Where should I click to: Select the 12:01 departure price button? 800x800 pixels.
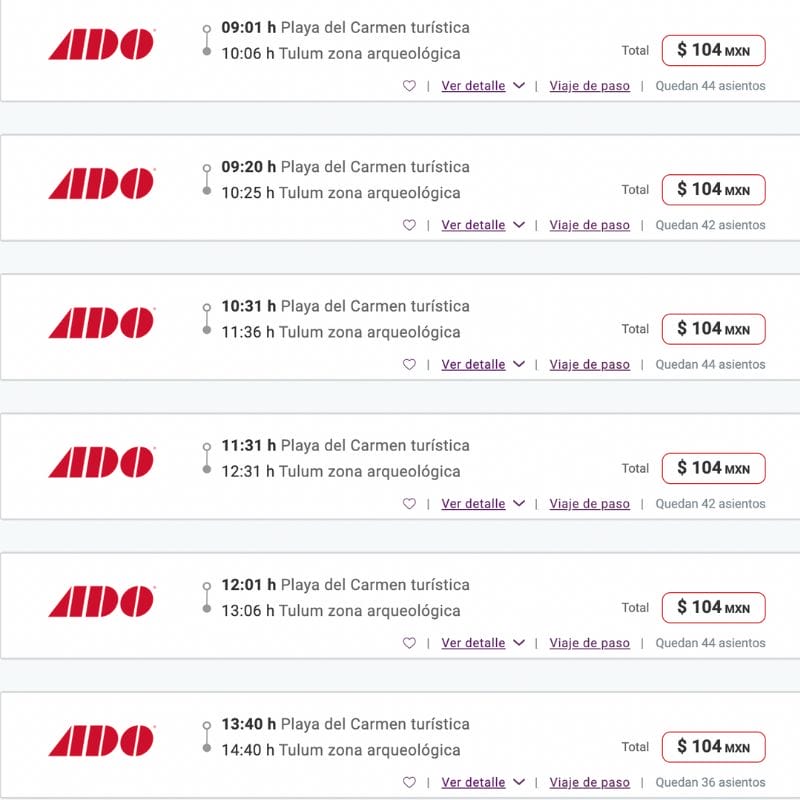point(713,607)
